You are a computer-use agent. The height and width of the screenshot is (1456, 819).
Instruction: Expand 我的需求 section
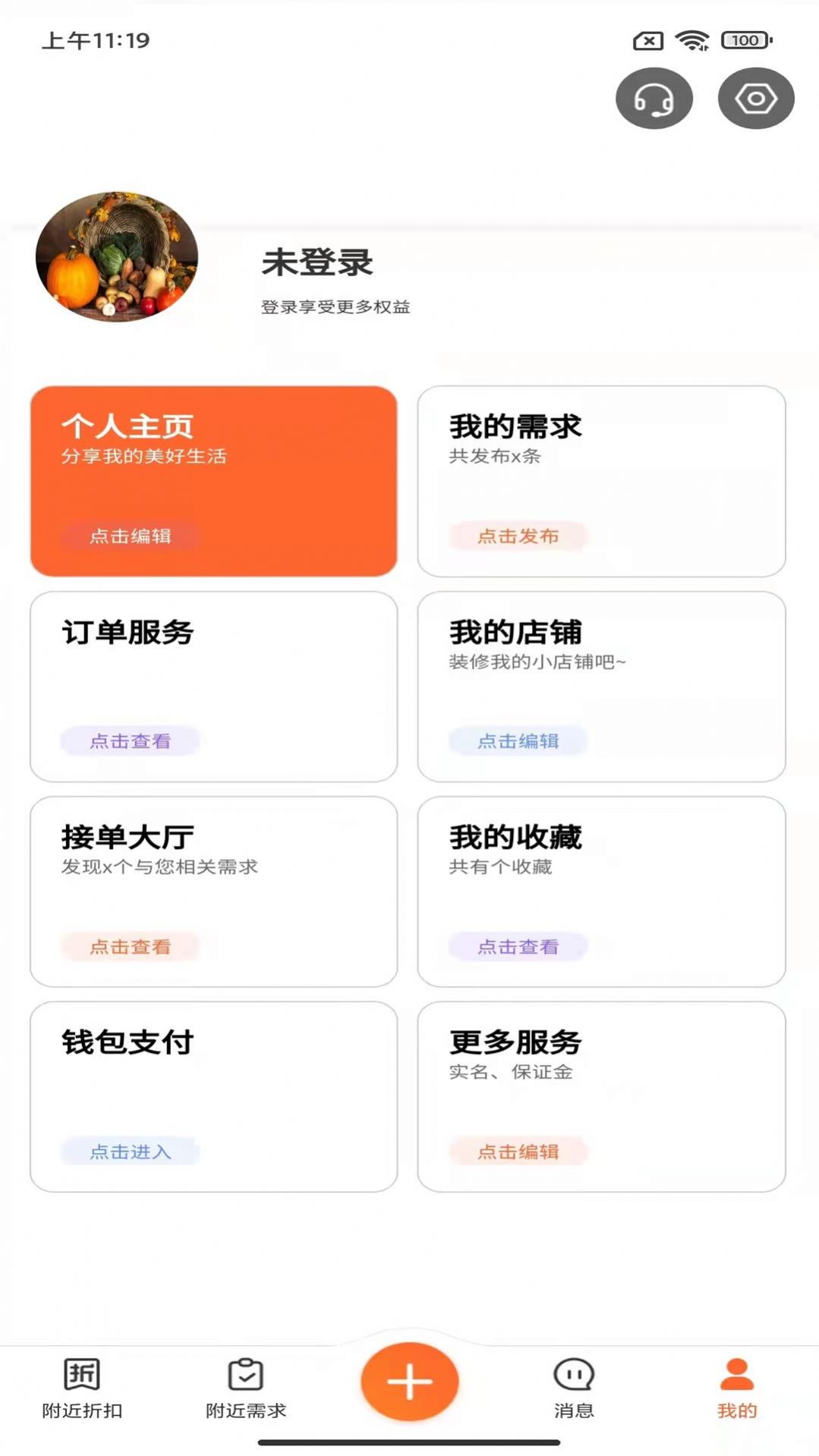(602, 478)
